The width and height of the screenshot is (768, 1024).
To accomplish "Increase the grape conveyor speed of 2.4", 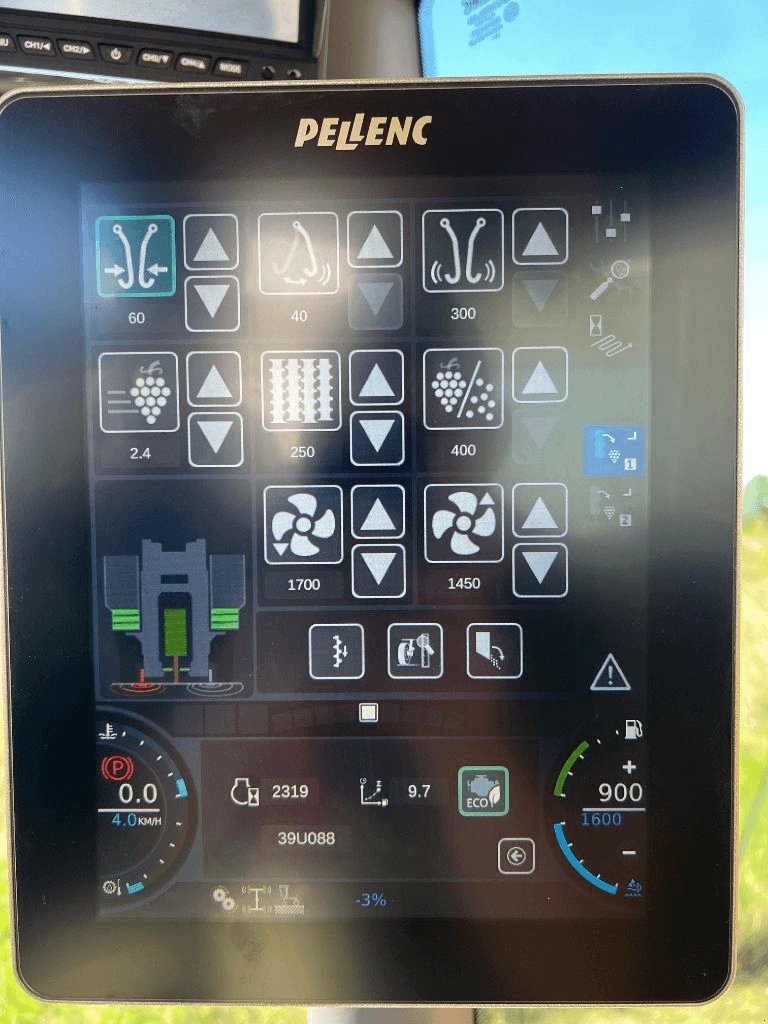I will coord(214,379).
